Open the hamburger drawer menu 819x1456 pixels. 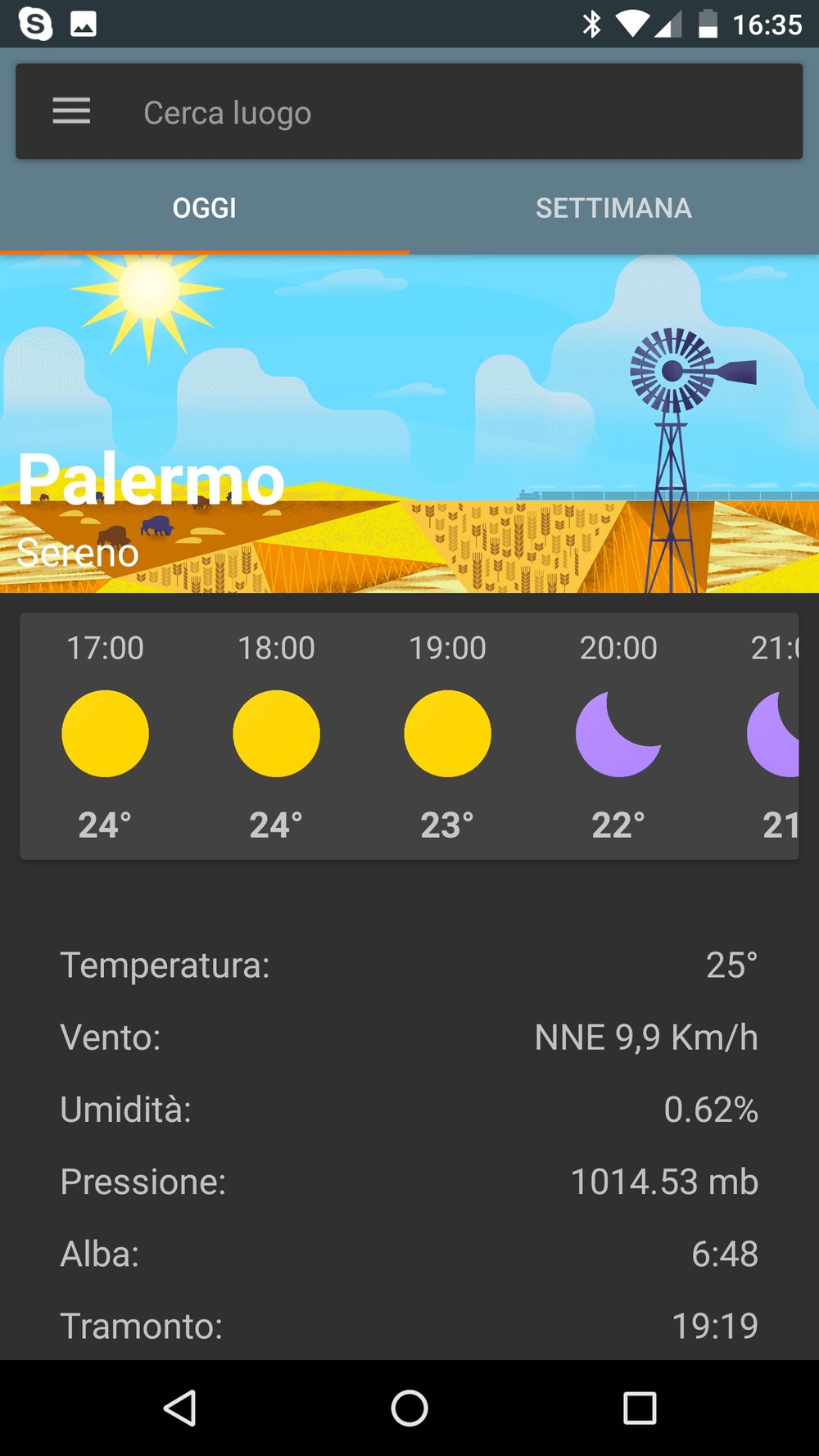click(71, 111)
